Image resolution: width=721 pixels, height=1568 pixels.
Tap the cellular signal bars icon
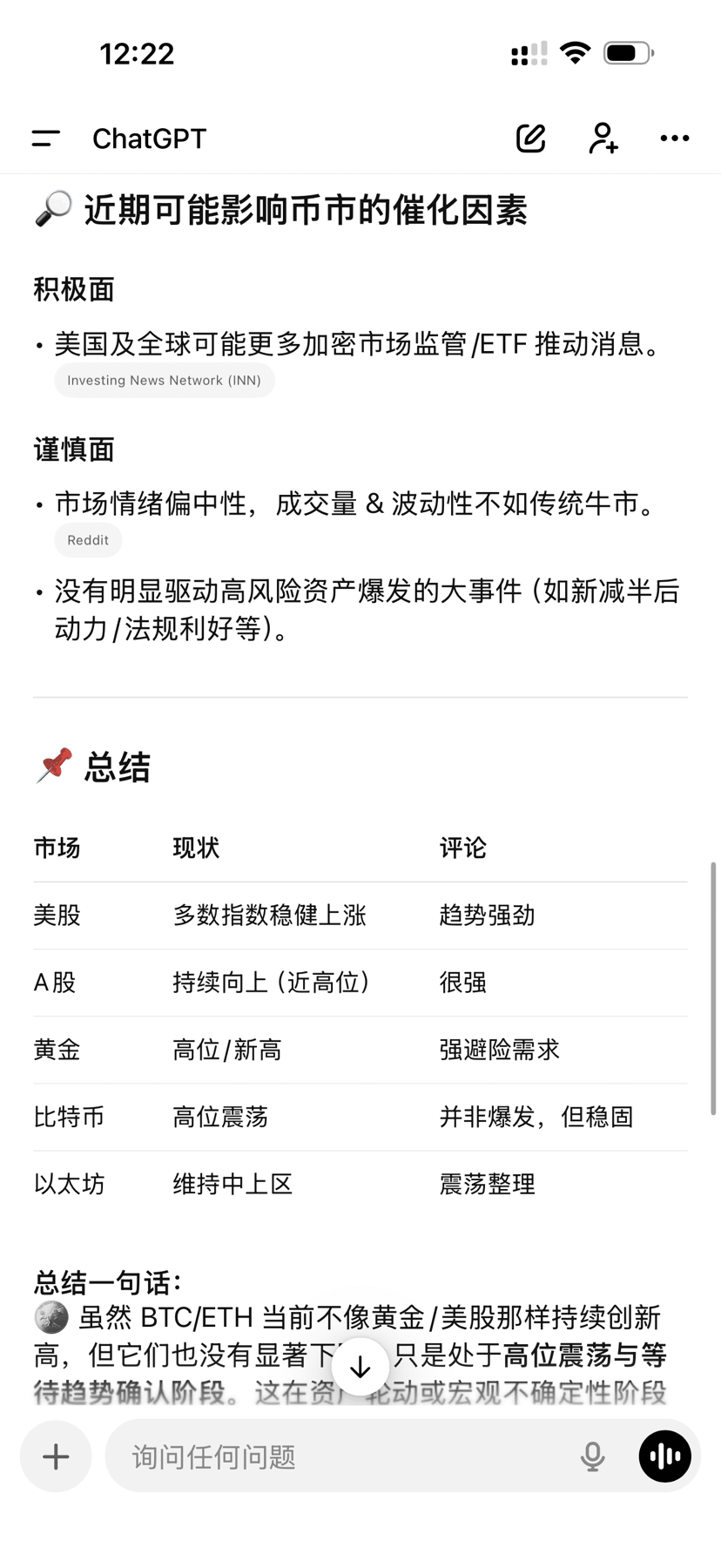[528, 52]
